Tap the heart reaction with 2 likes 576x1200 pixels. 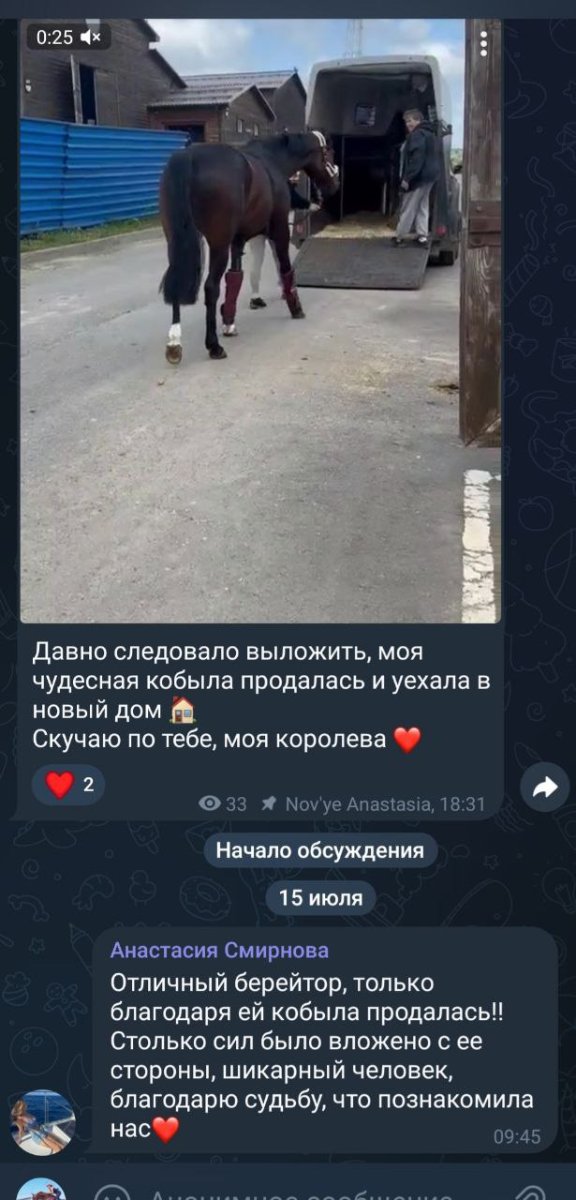(x=69, y=785)
